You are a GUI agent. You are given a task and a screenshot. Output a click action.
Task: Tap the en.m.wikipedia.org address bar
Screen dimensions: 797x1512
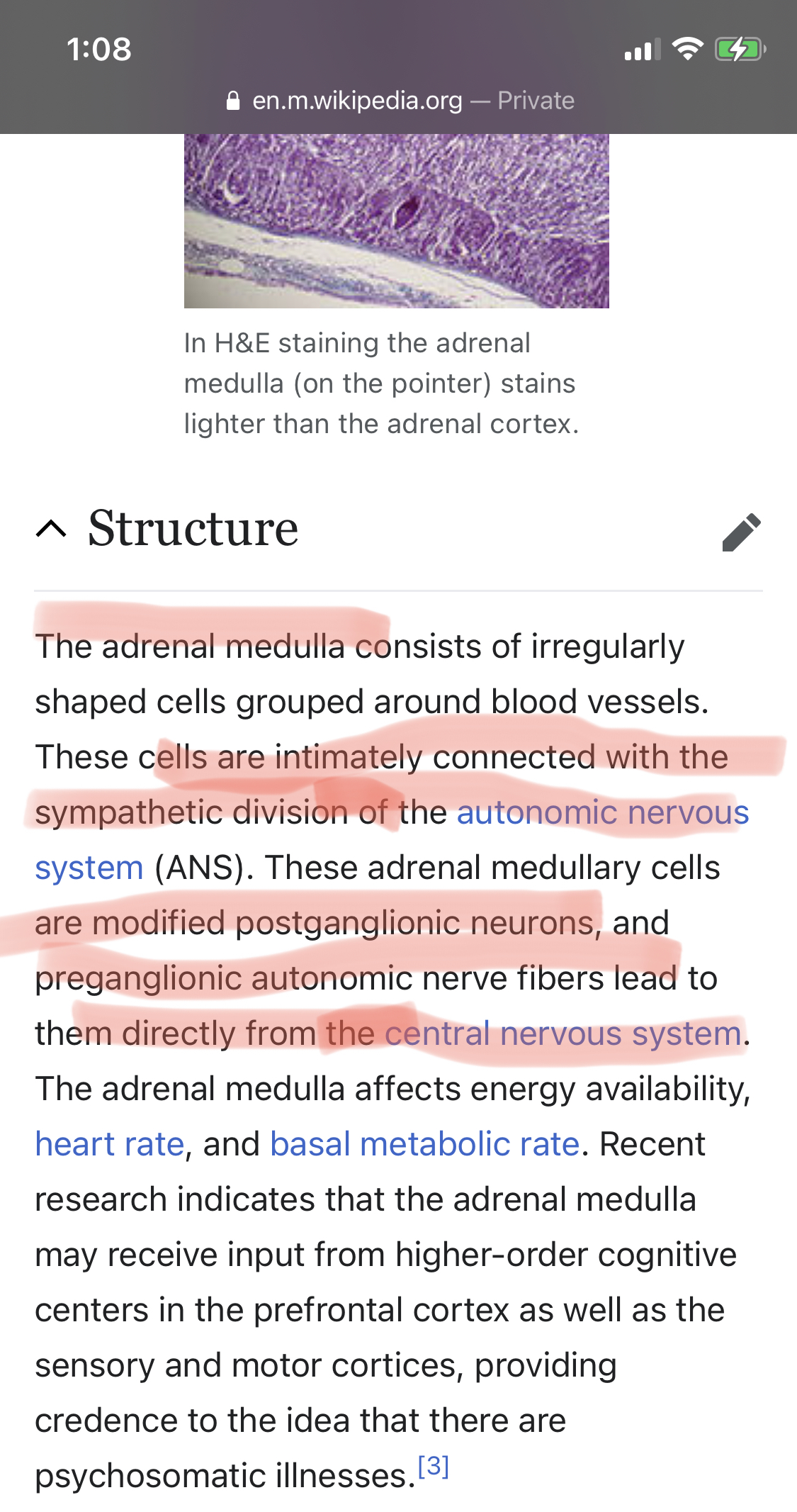(399, 101)
